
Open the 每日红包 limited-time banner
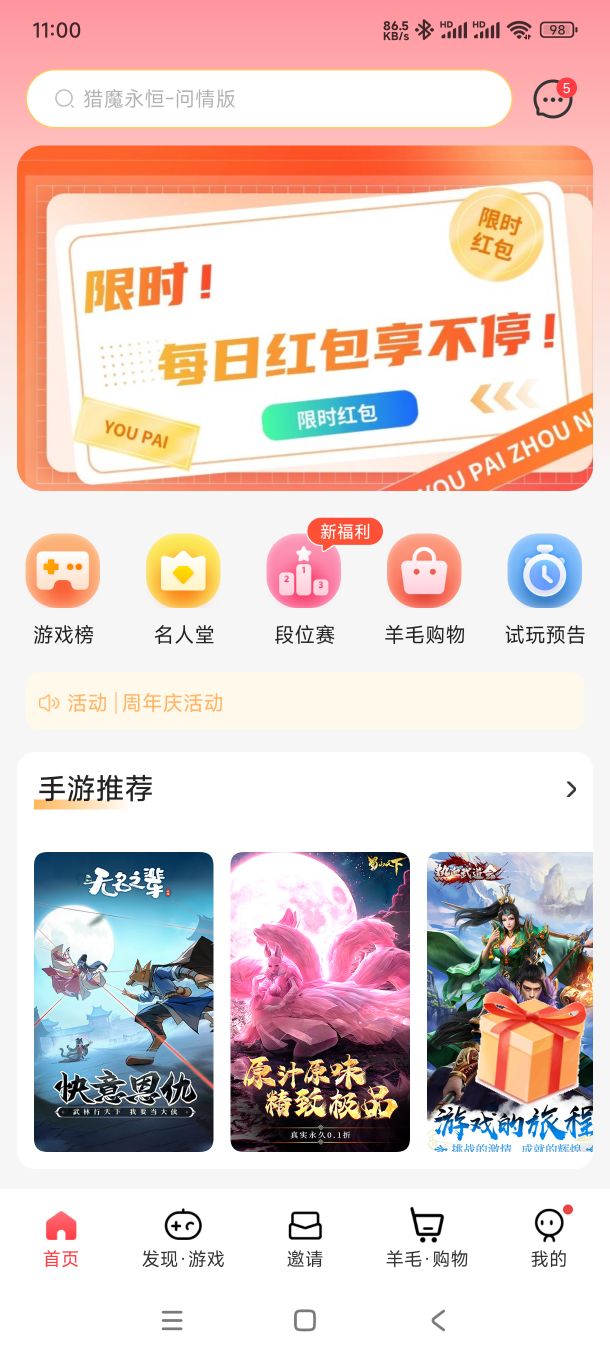tap(305, 318)
